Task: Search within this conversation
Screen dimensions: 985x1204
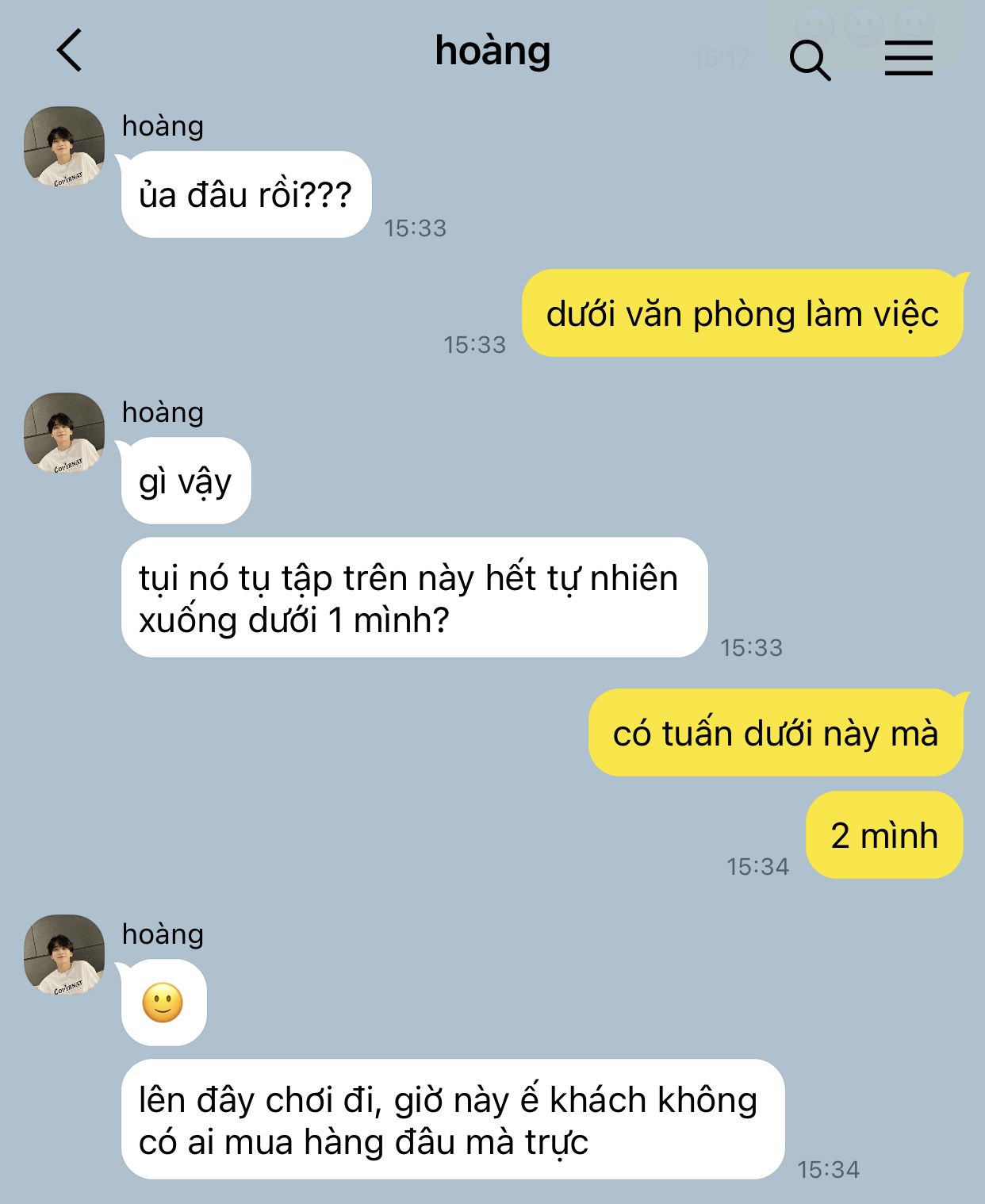Action: (x=810, y=59)
